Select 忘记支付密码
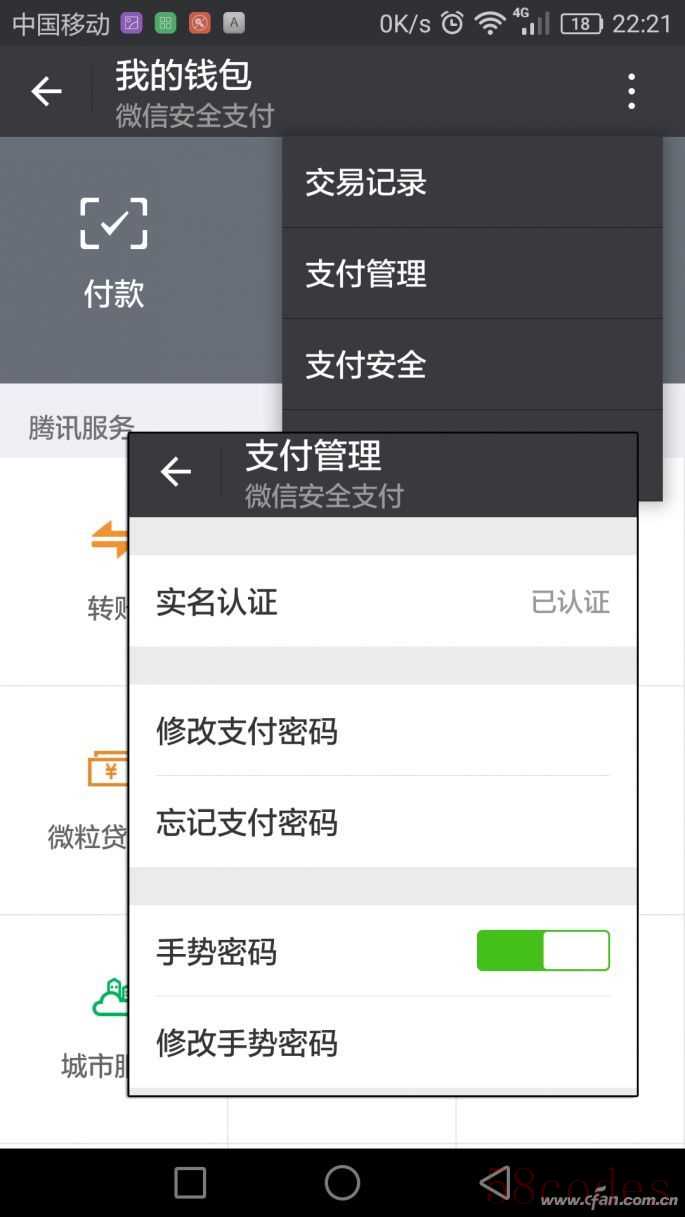 click(383, 822)
